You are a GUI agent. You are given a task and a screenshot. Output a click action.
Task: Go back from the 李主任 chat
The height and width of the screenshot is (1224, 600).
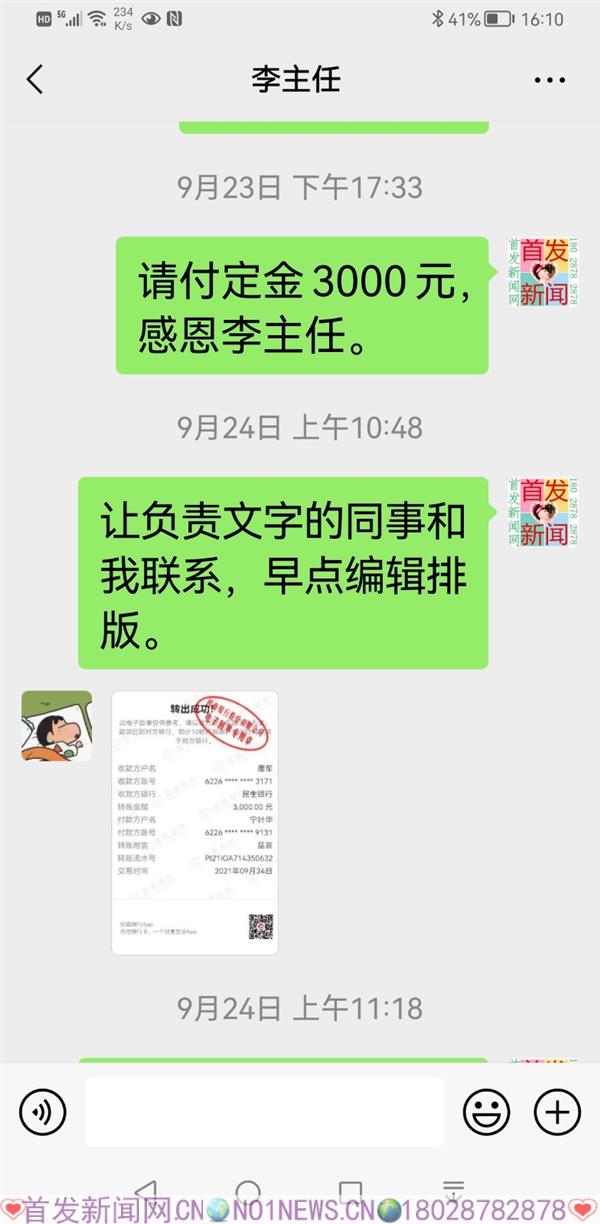[x=36, y=80]
